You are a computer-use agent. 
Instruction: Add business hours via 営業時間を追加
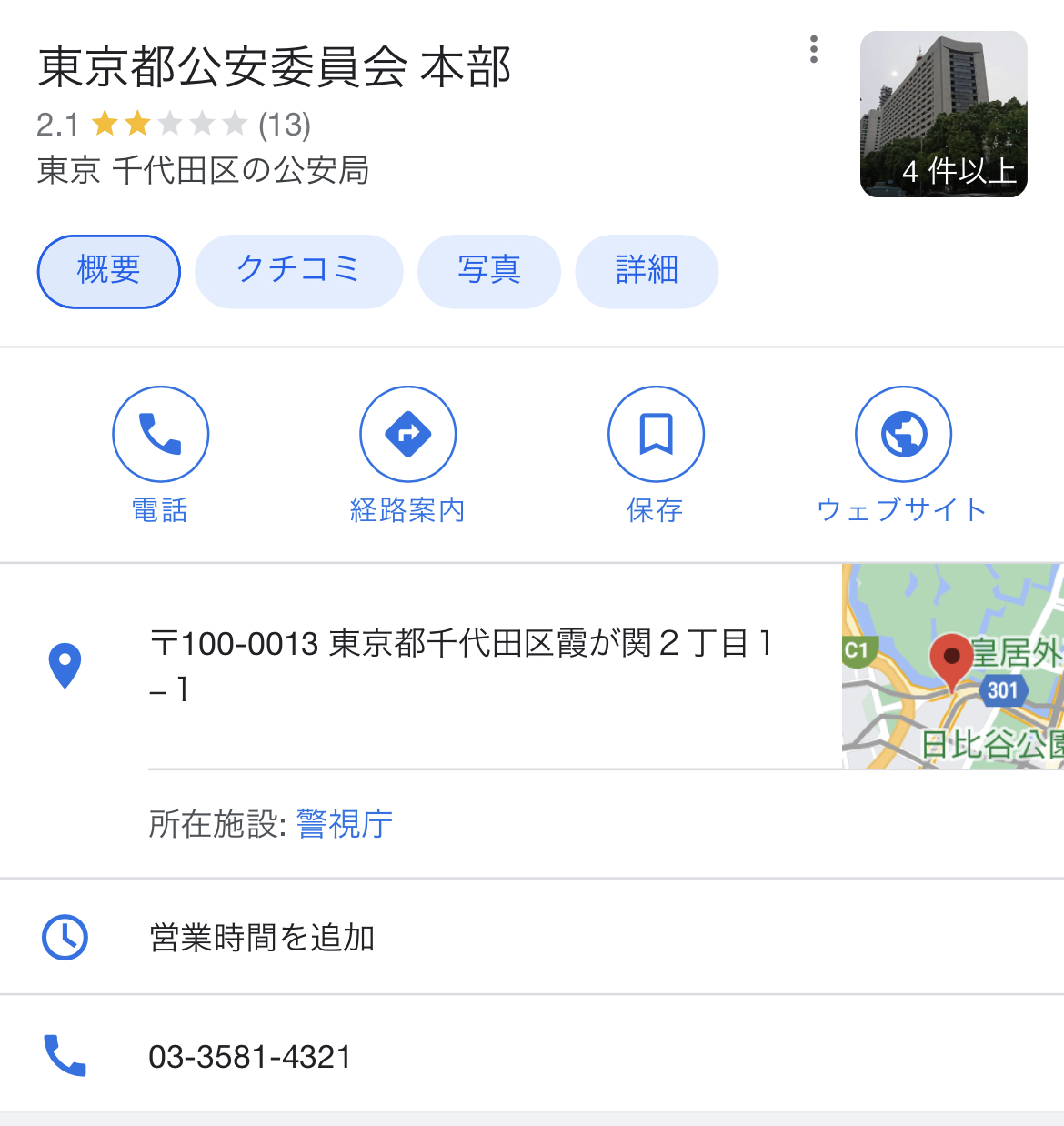[262, 938]
